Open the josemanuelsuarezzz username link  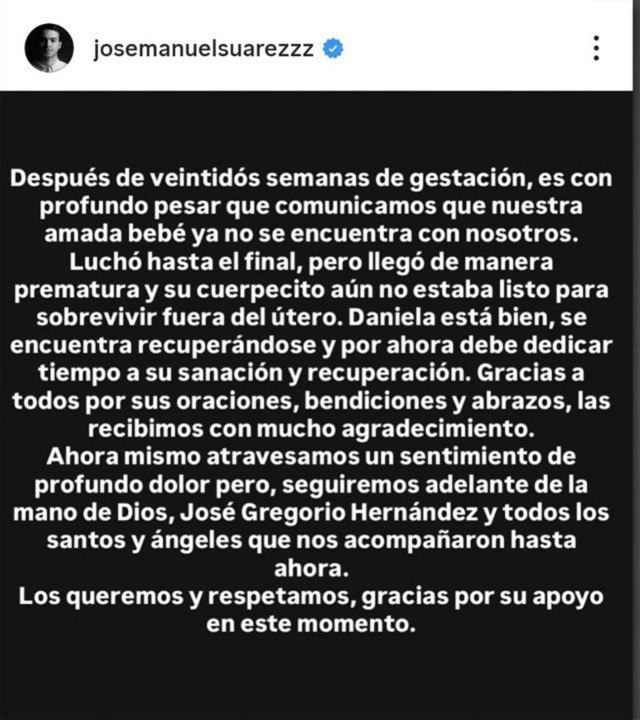(x=205, y=48)
